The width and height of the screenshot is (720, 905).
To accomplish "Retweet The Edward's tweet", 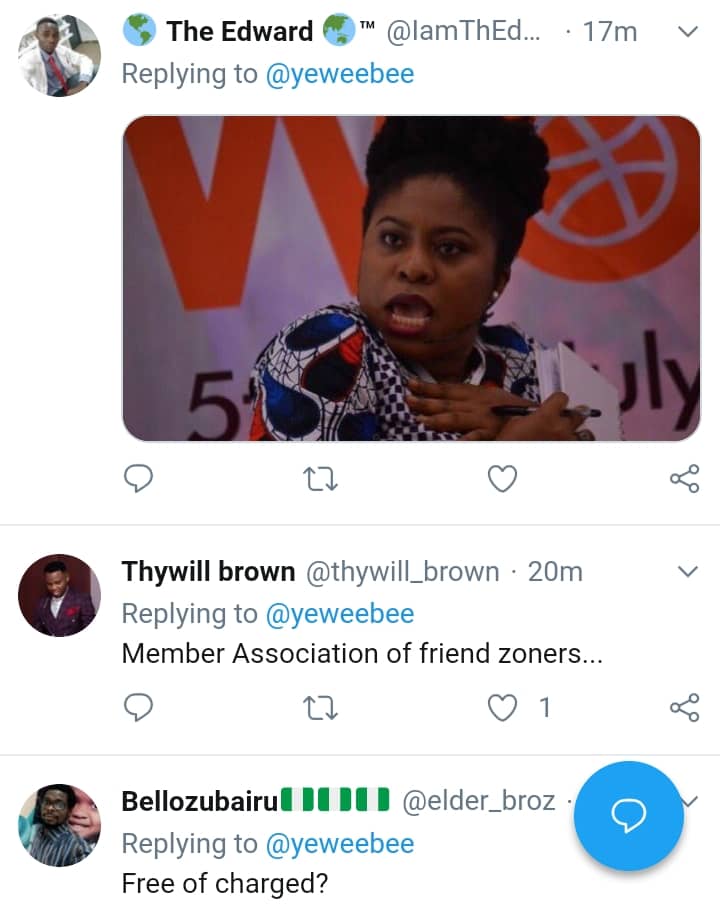I will [x=320, y=480].
